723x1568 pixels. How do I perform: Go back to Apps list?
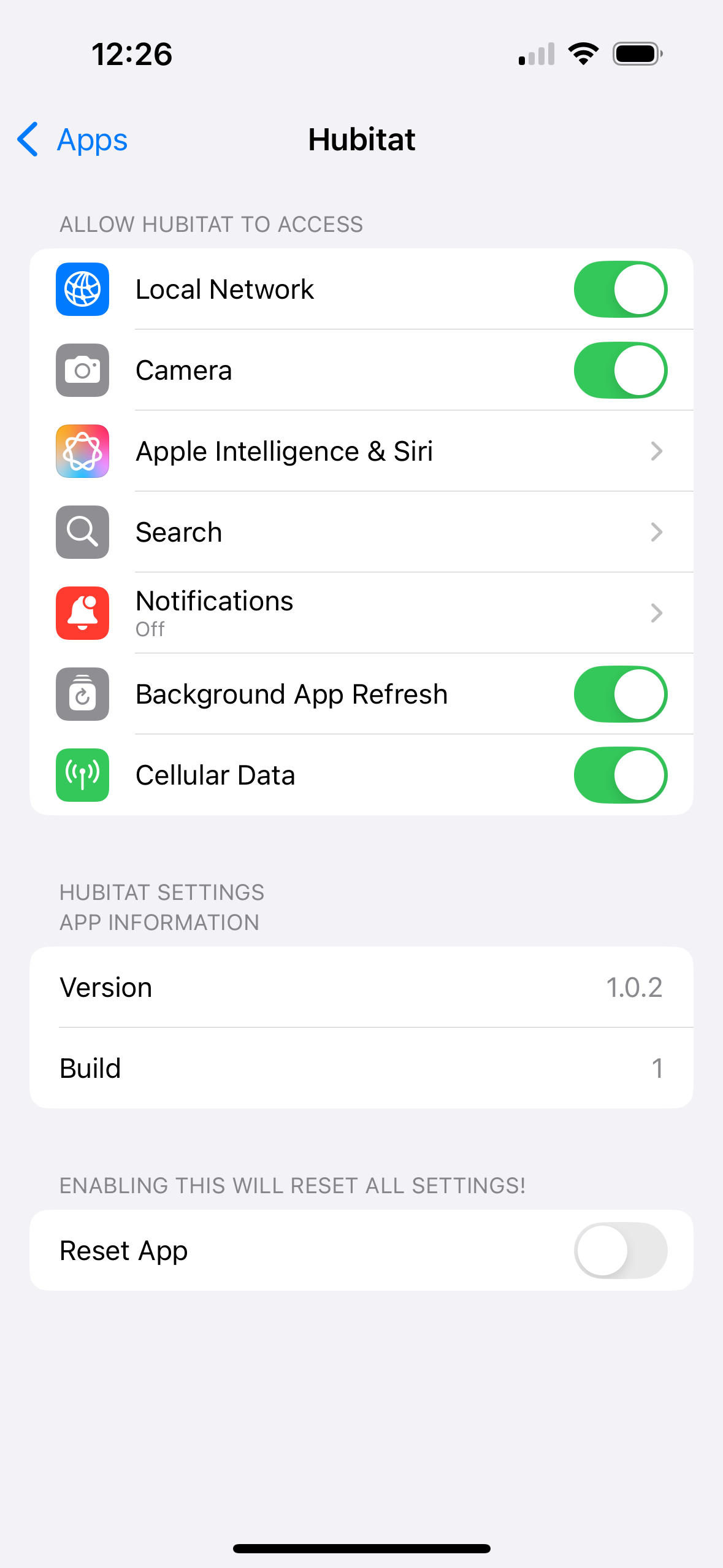pyautogui.click(x=72, y=140)
